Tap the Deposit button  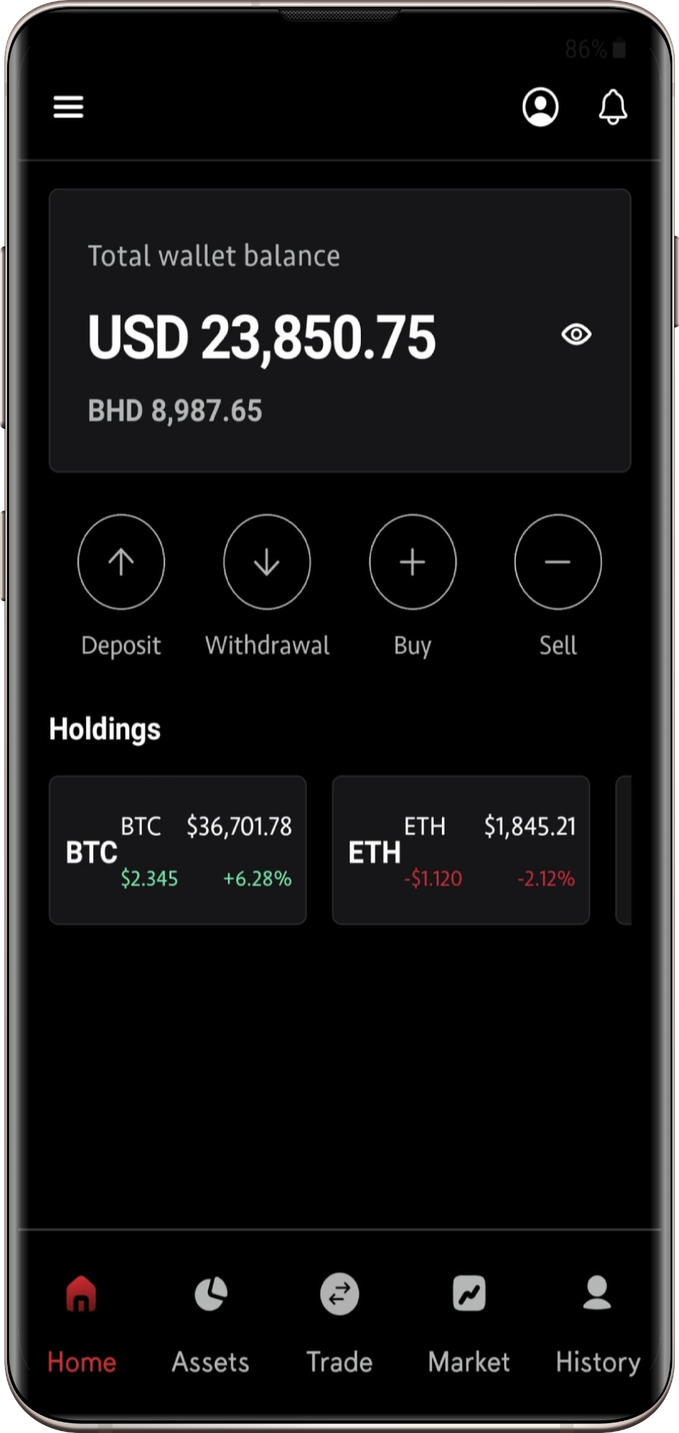click(121, 562)
